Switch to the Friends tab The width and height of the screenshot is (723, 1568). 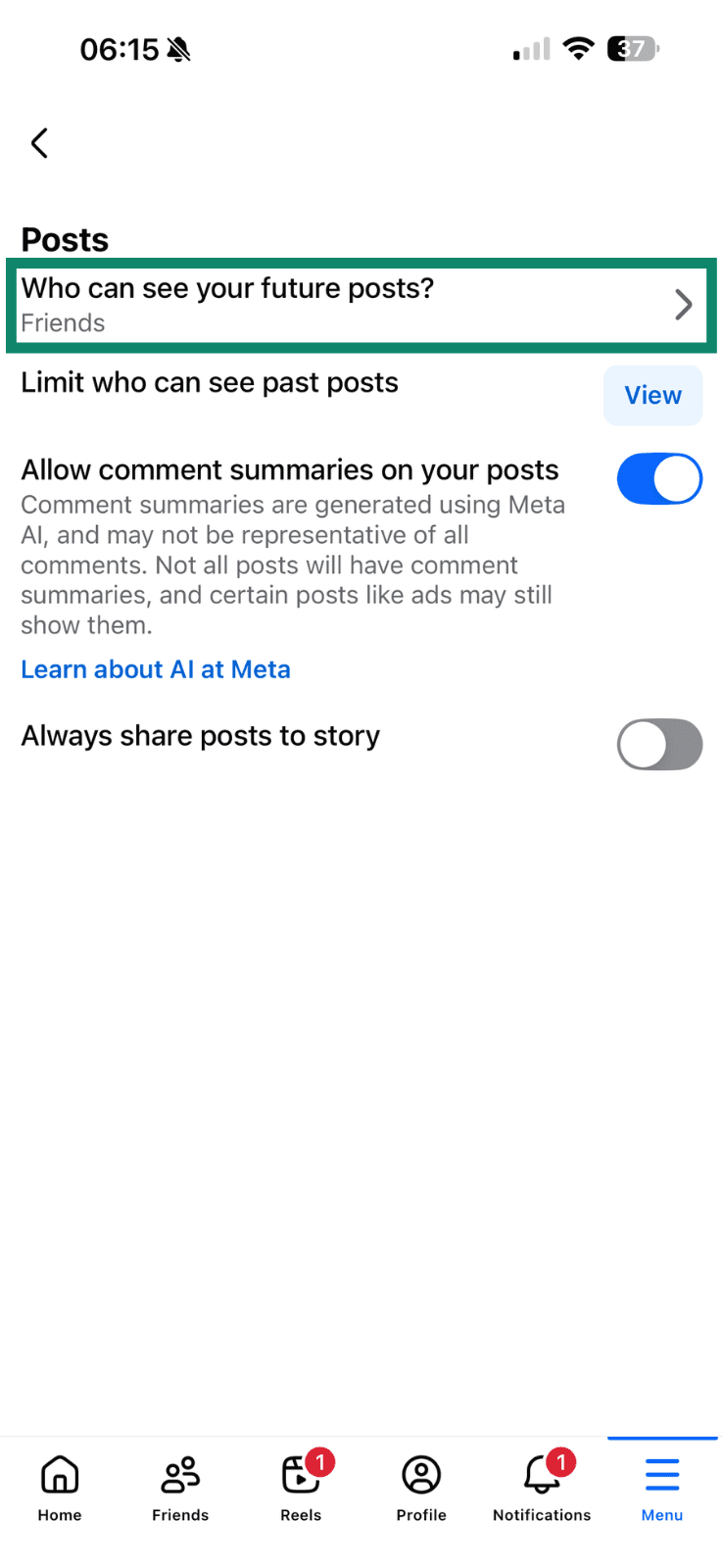pyautogui.click(x=180, y=1487)
